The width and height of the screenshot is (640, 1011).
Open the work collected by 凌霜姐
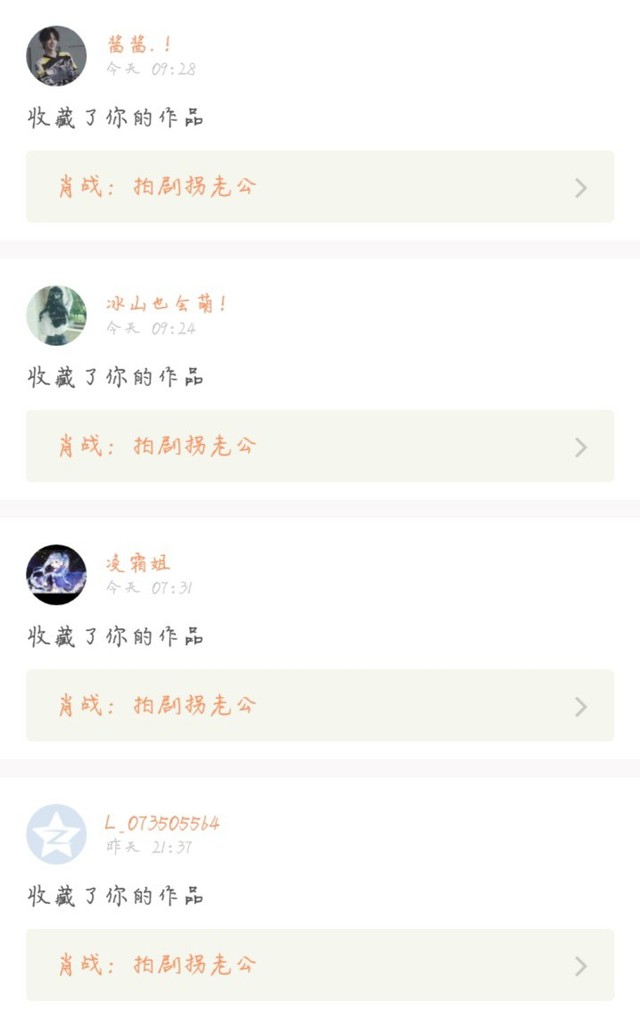click(320, 705)
